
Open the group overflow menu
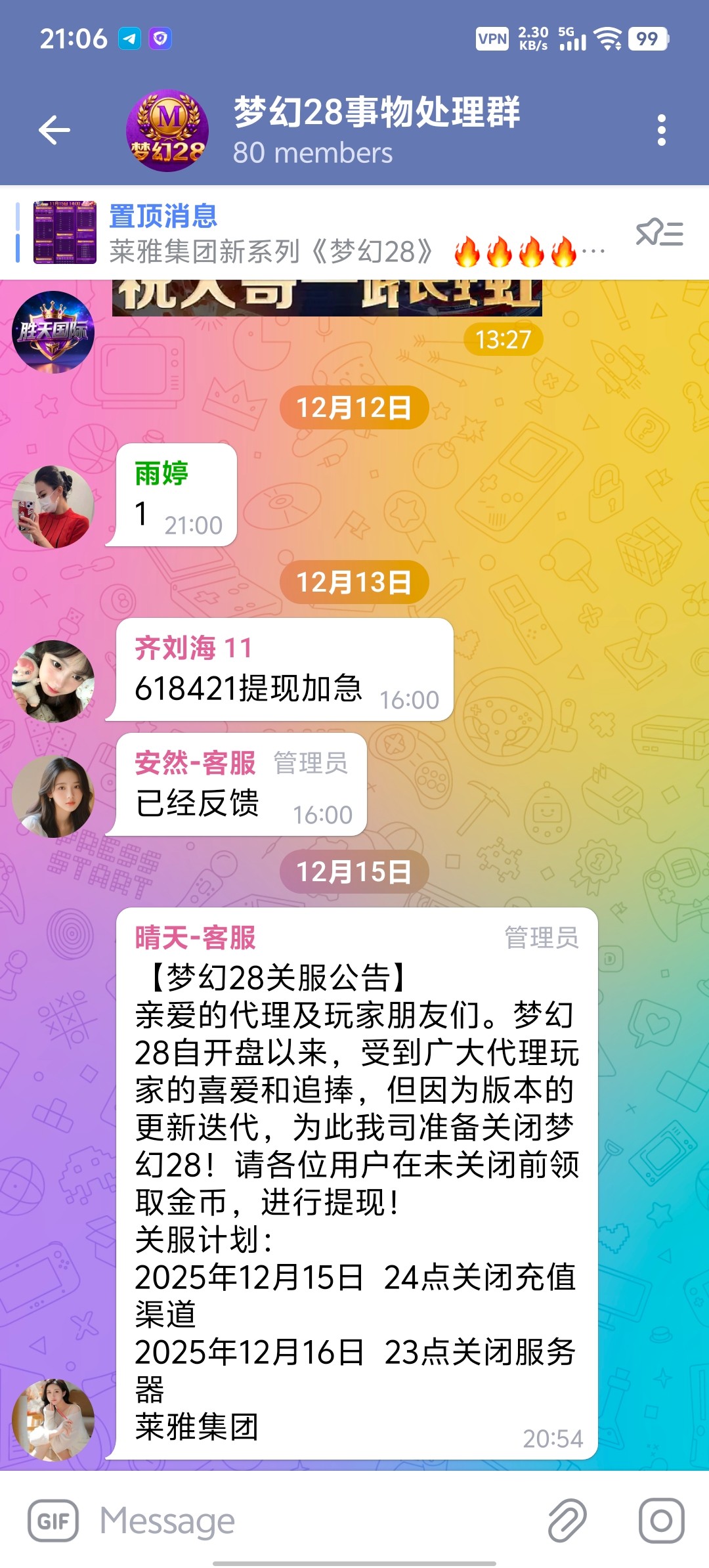661,130
